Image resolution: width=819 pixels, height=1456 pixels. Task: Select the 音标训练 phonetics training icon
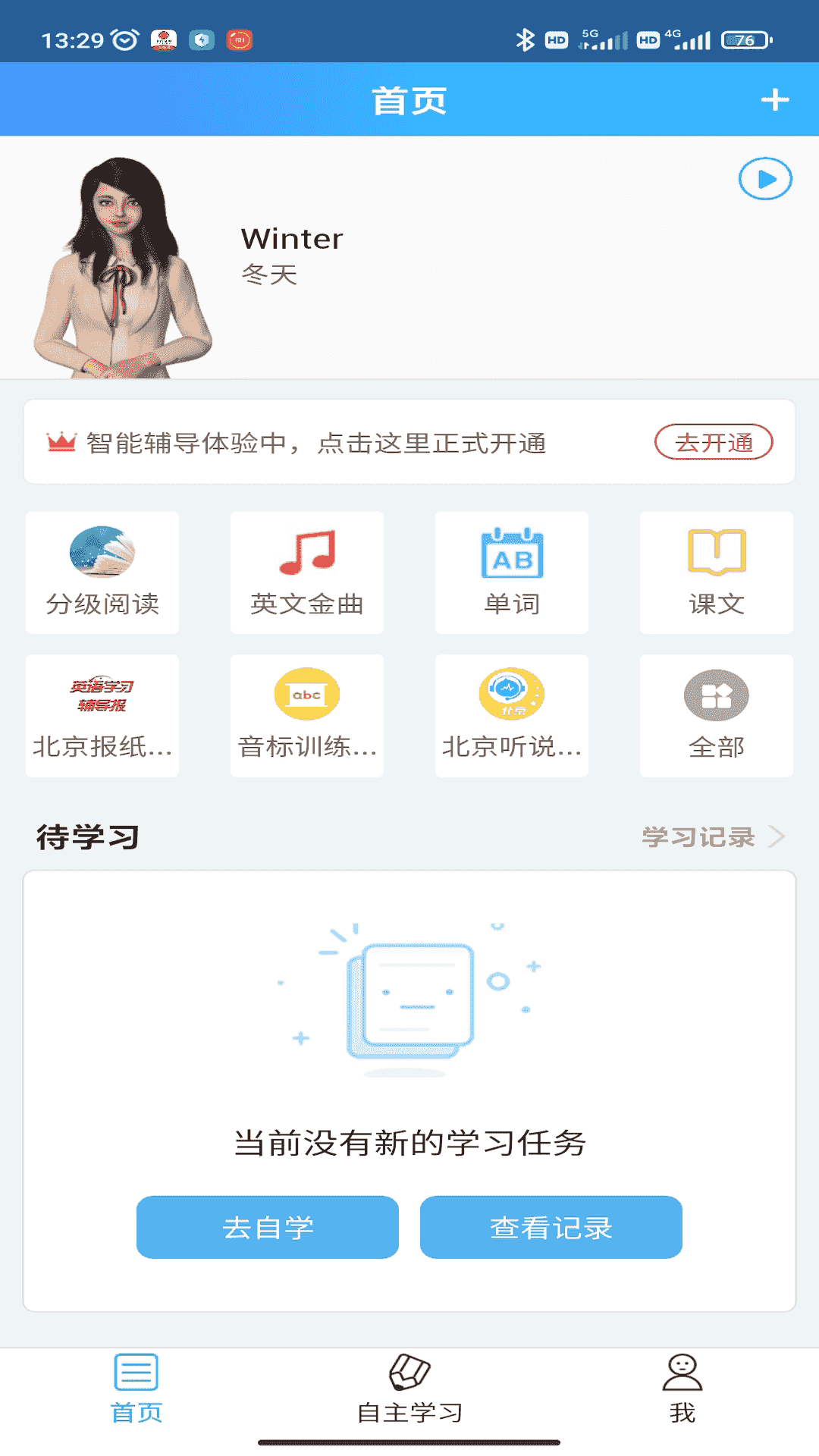tap(306, 715)
